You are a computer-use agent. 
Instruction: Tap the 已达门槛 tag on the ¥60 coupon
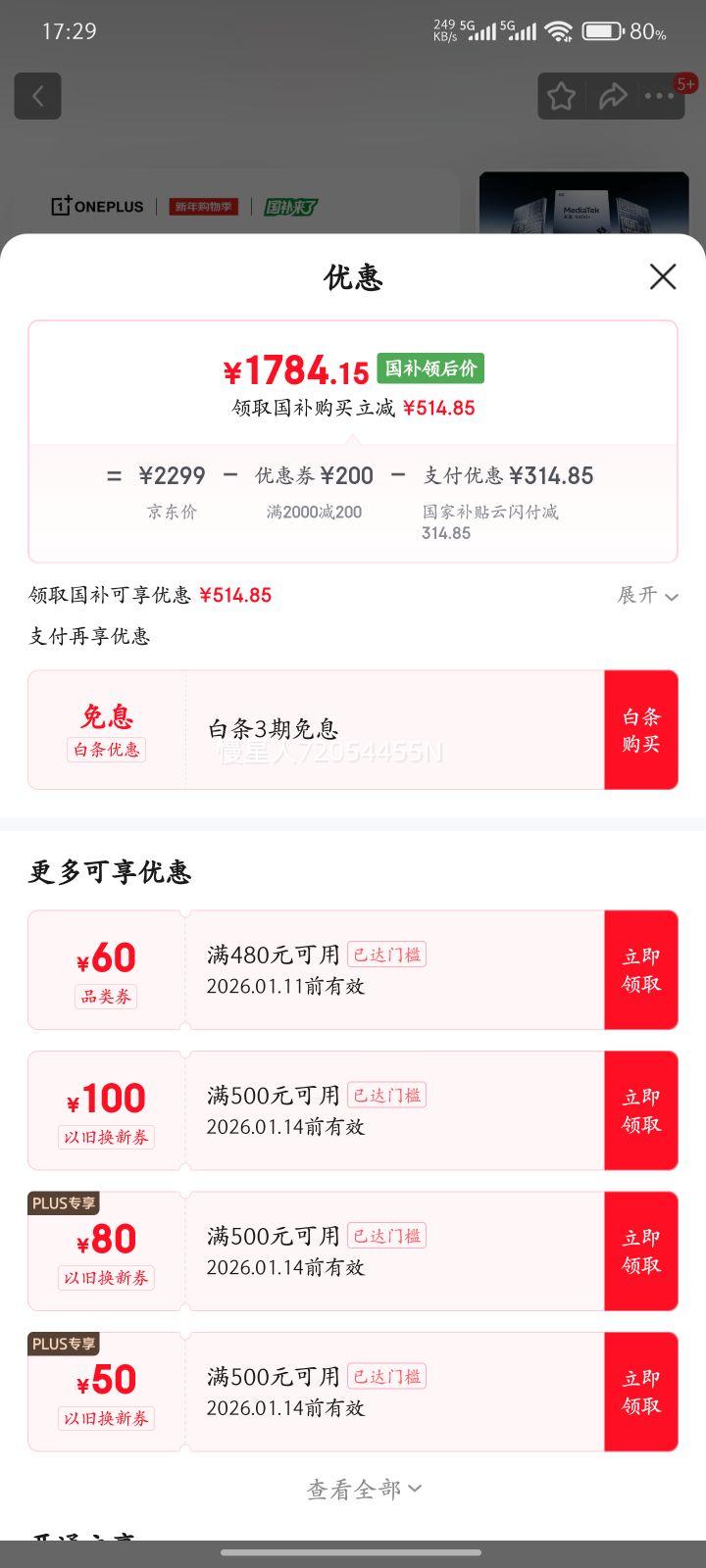(x=386, y=954)
